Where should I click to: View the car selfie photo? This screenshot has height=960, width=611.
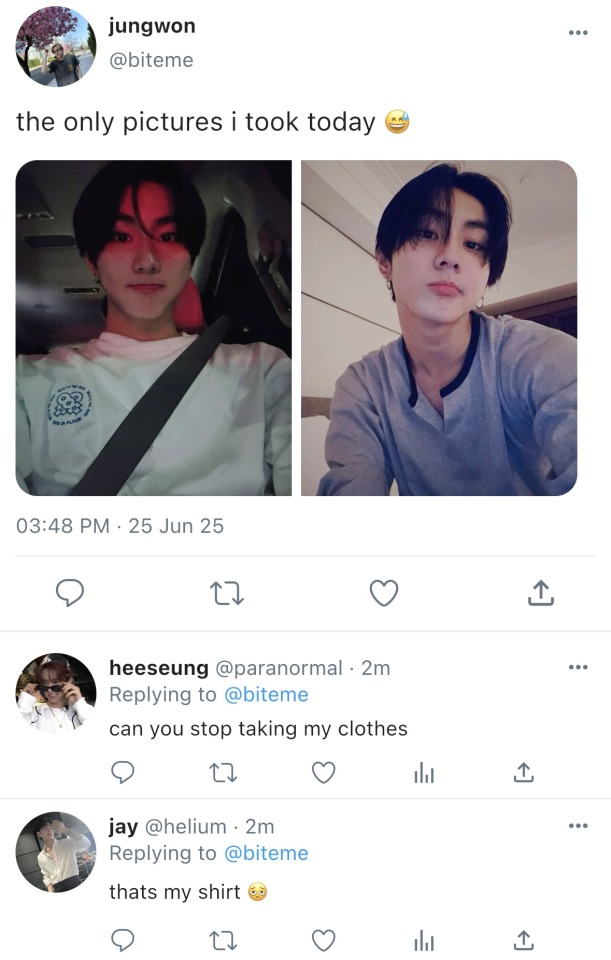[154, 328]
